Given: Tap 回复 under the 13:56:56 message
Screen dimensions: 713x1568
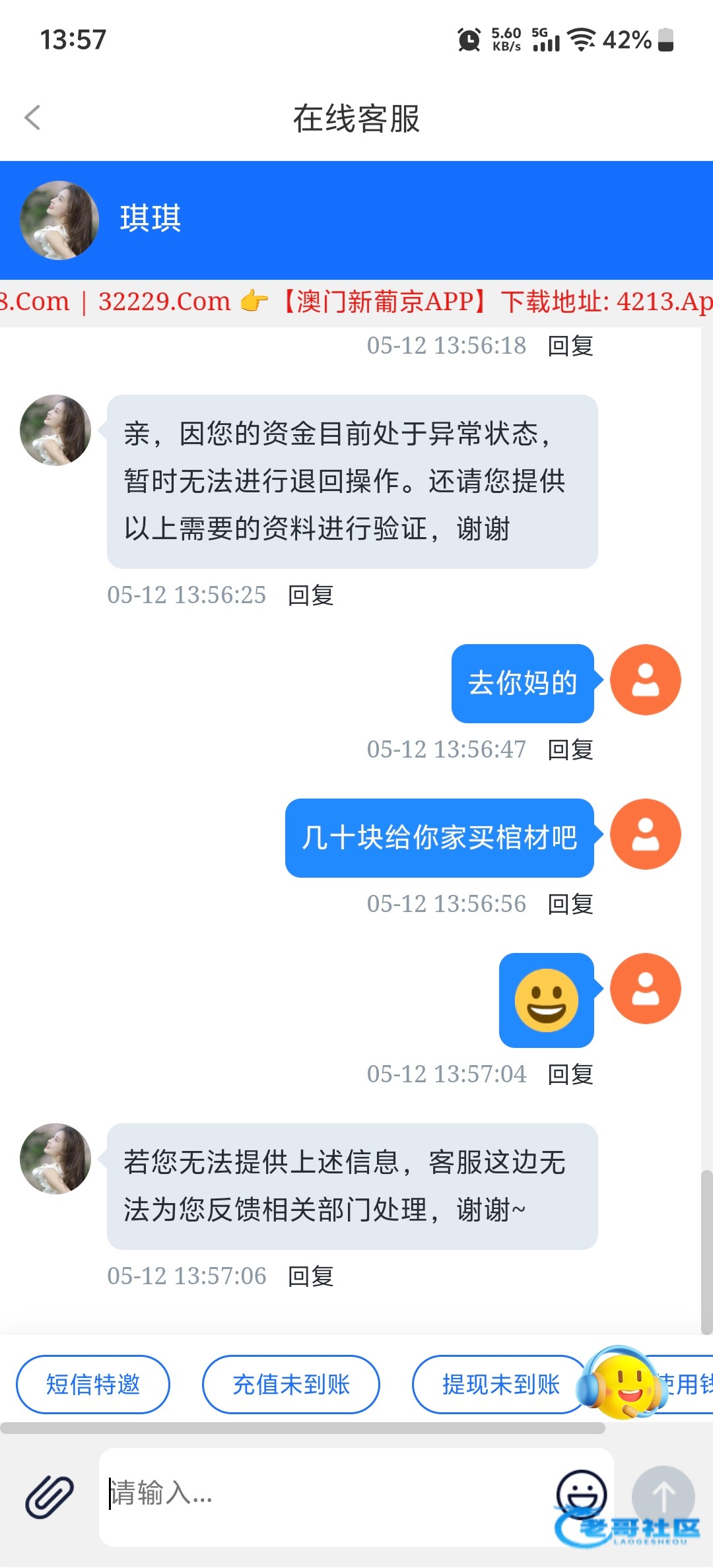Looking at the screenshot, I should coord(570,904).
